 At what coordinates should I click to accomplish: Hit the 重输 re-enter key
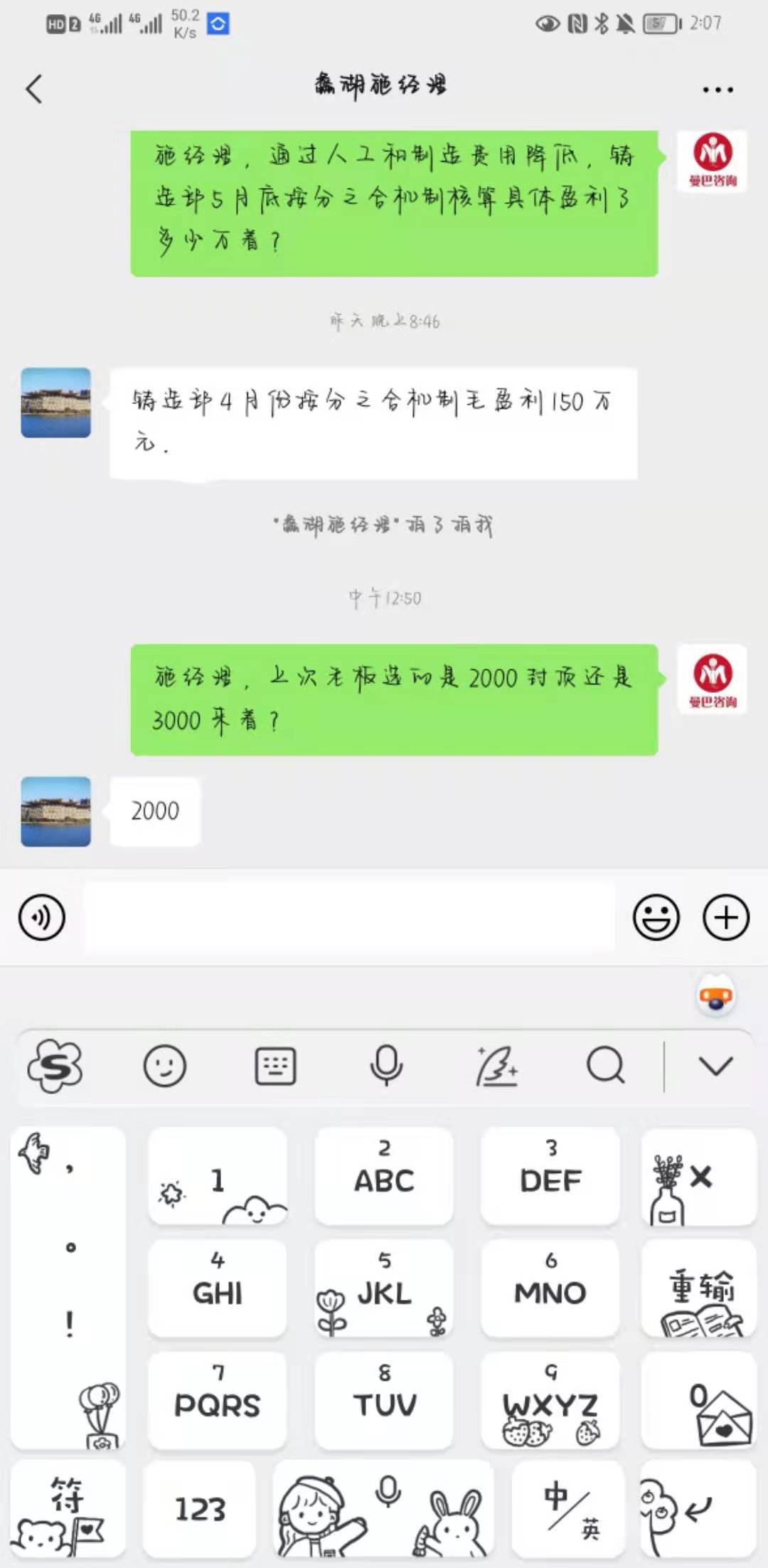700,1288
